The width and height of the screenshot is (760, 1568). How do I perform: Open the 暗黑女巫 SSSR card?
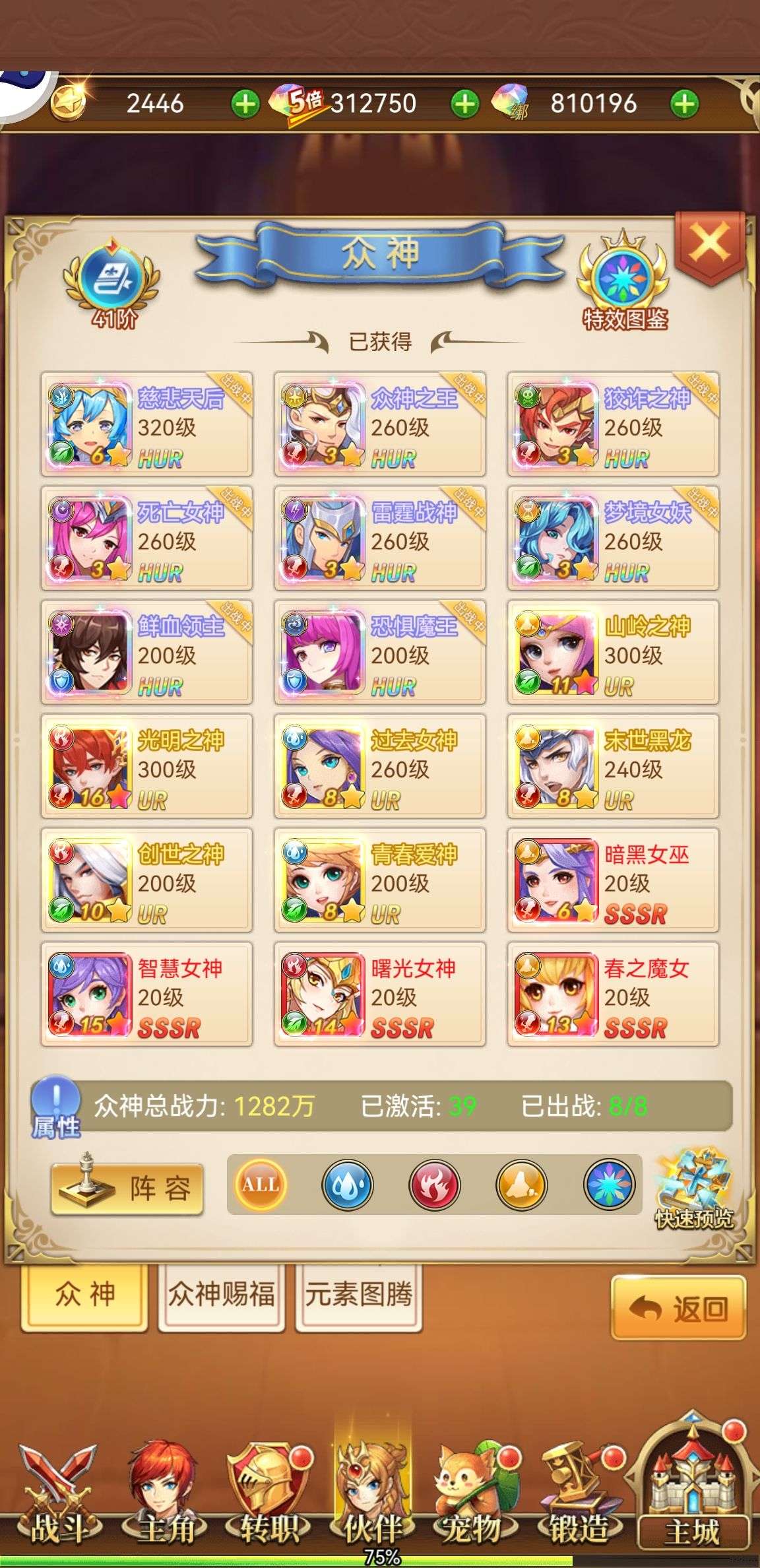[x=613, y=880]
